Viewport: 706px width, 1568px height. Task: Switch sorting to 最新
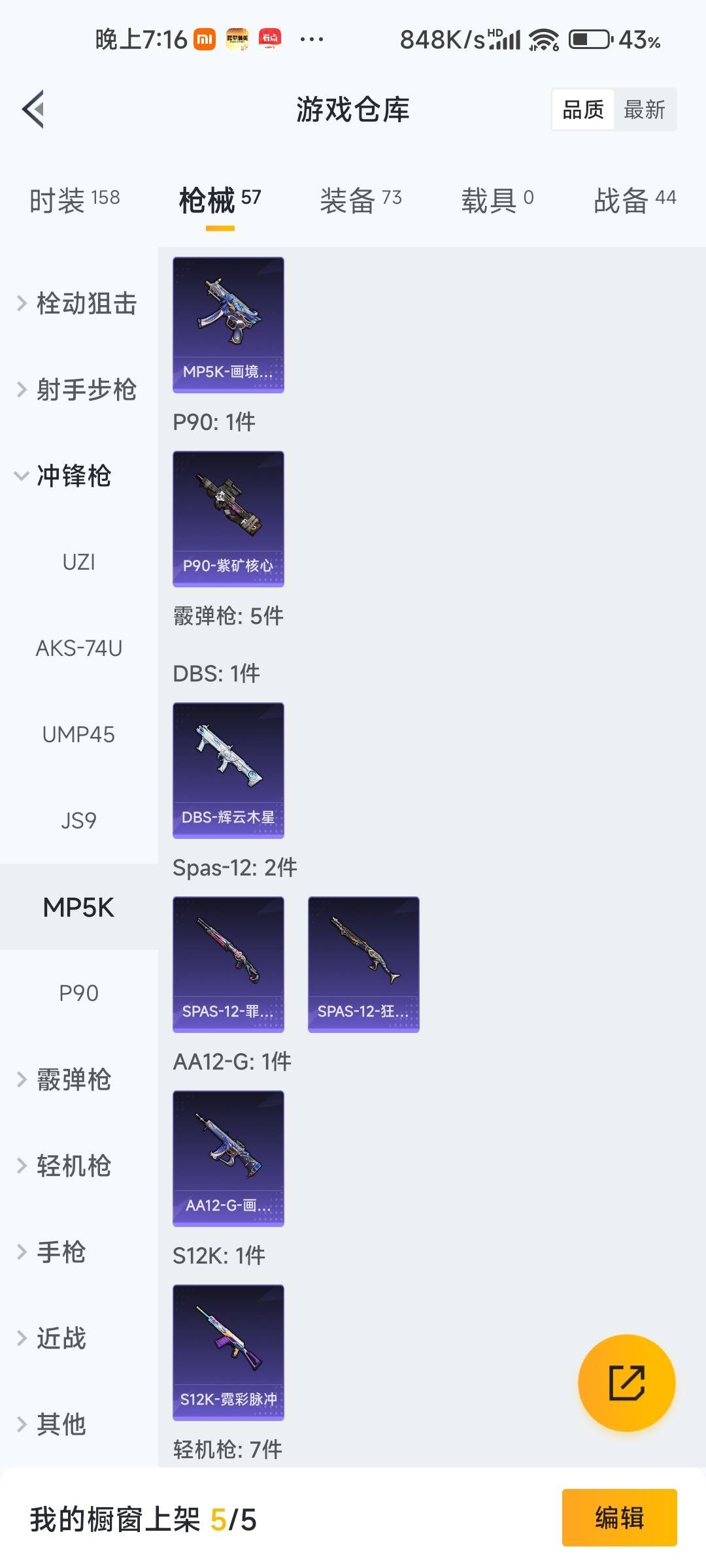pyautogui.click(x=644, y=109)
